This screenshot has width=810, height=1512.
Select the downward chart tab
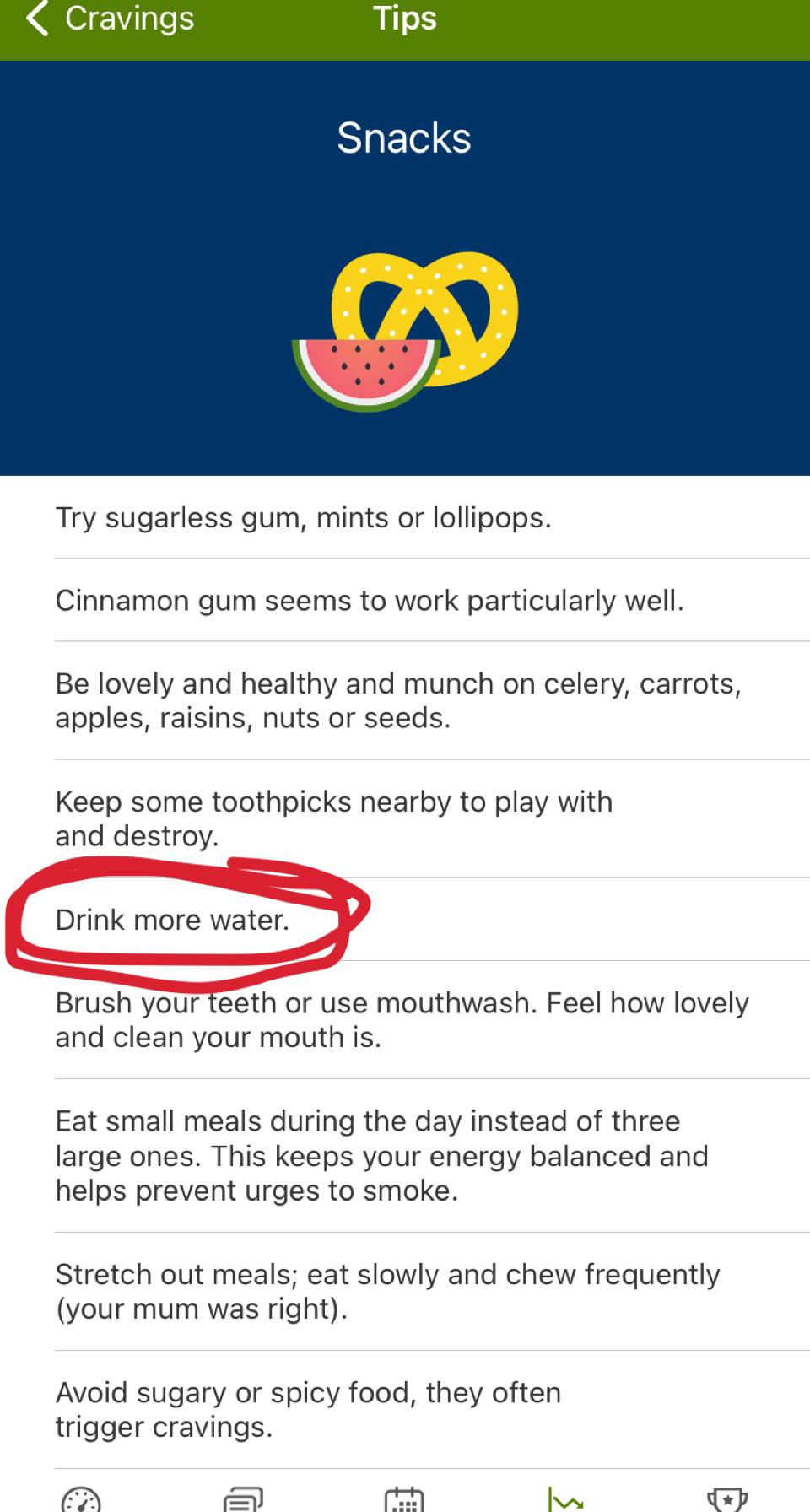click(x=565, y=1498)
